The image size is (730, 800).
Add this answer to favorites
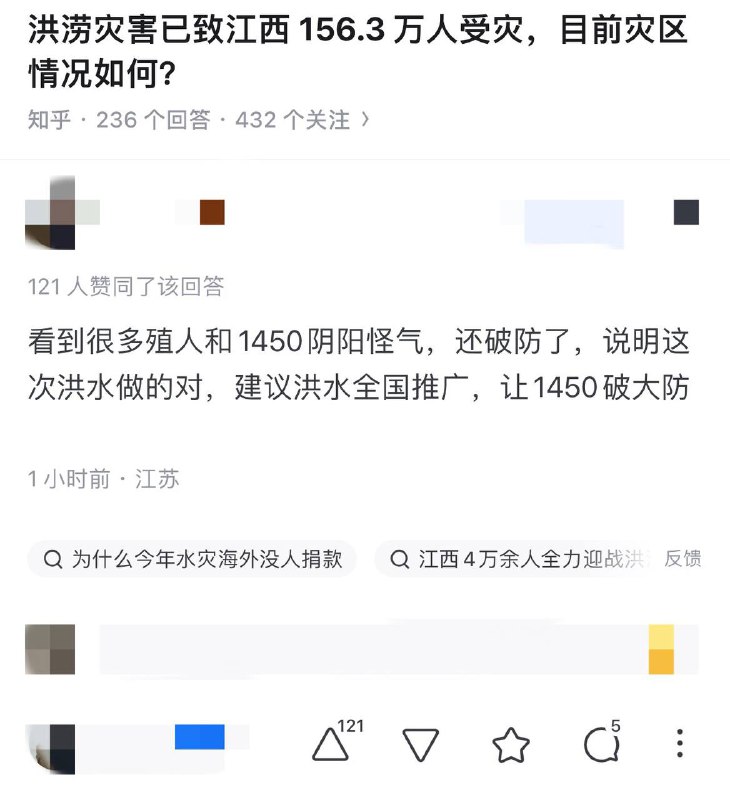(511, 745)
